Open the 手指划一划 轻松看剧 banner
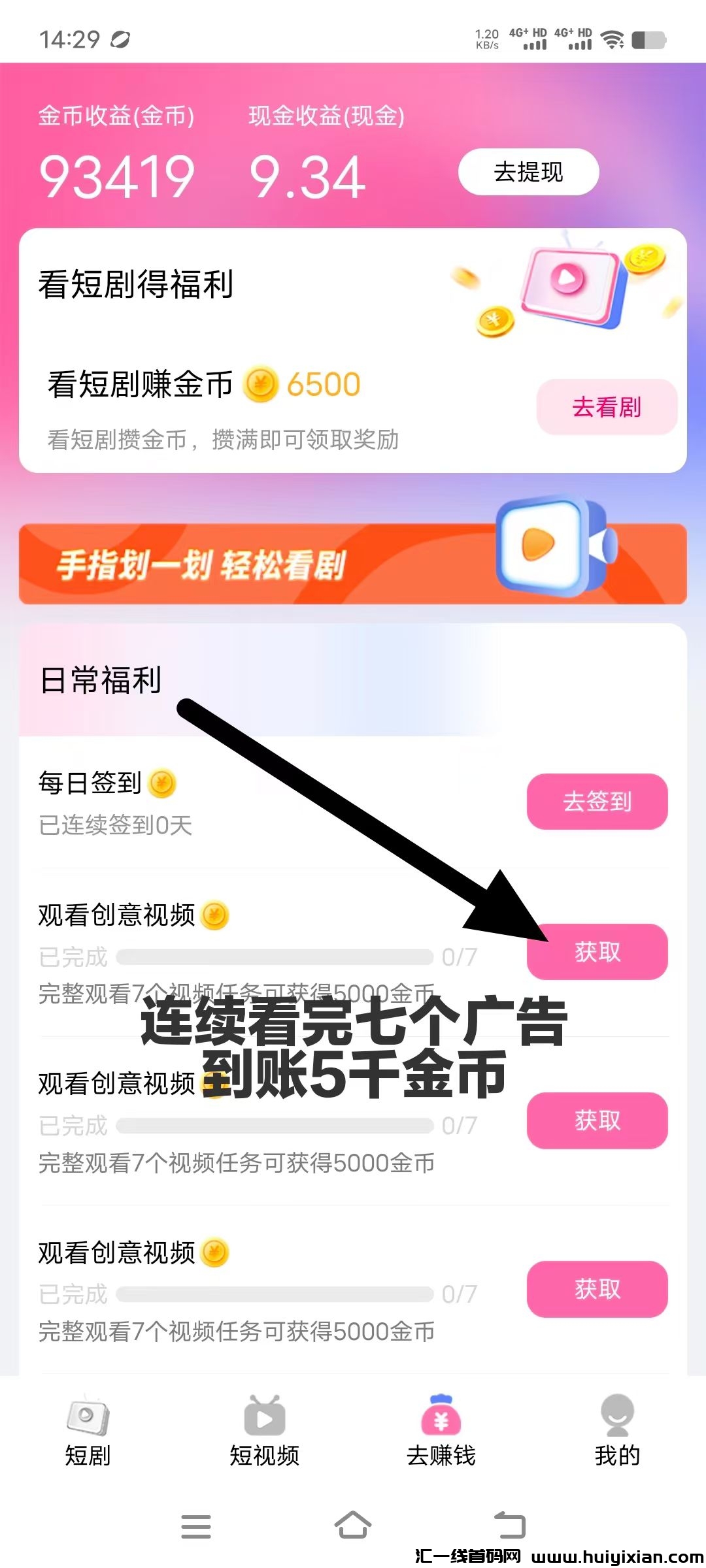 (x=352, y=563)
